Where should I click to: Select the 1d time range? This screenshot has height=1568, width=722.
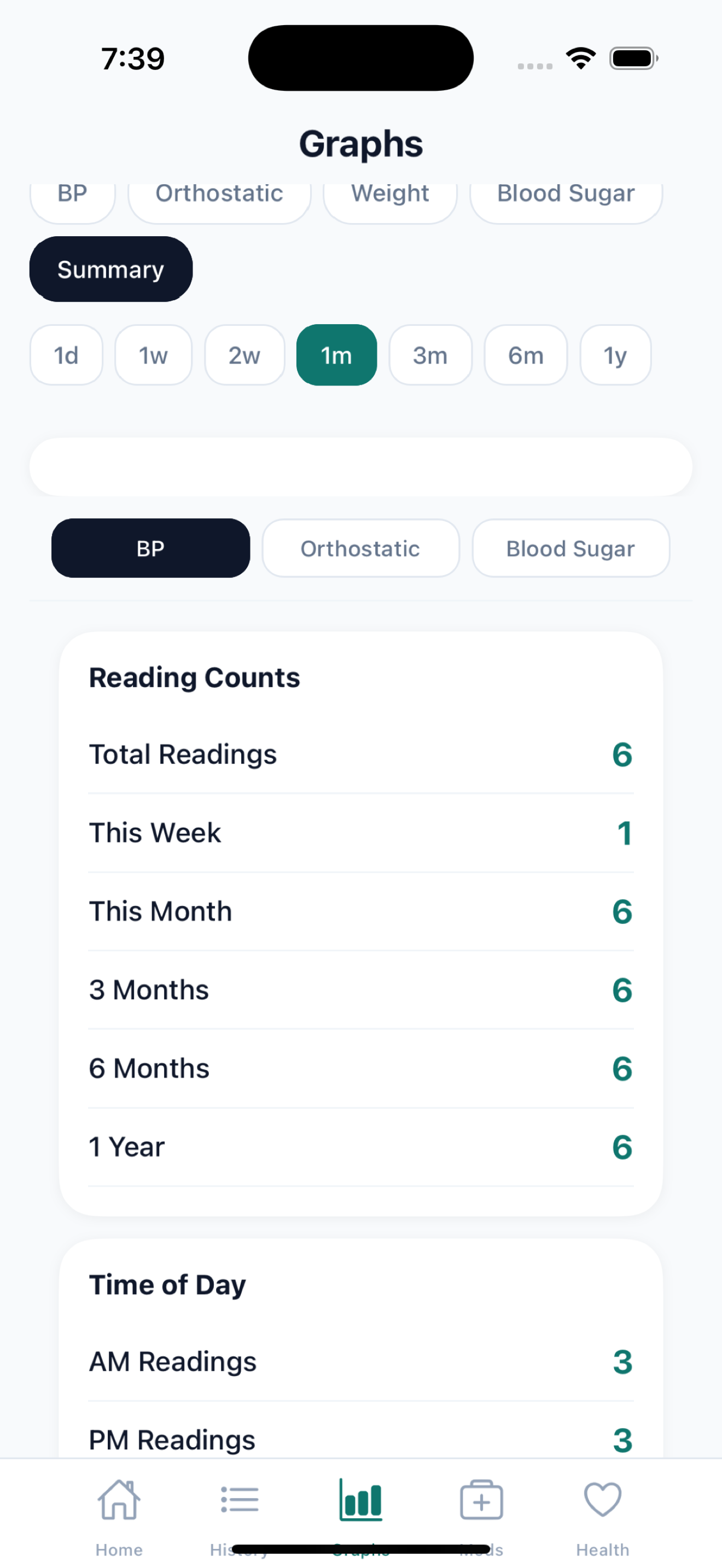coord(66,355)
